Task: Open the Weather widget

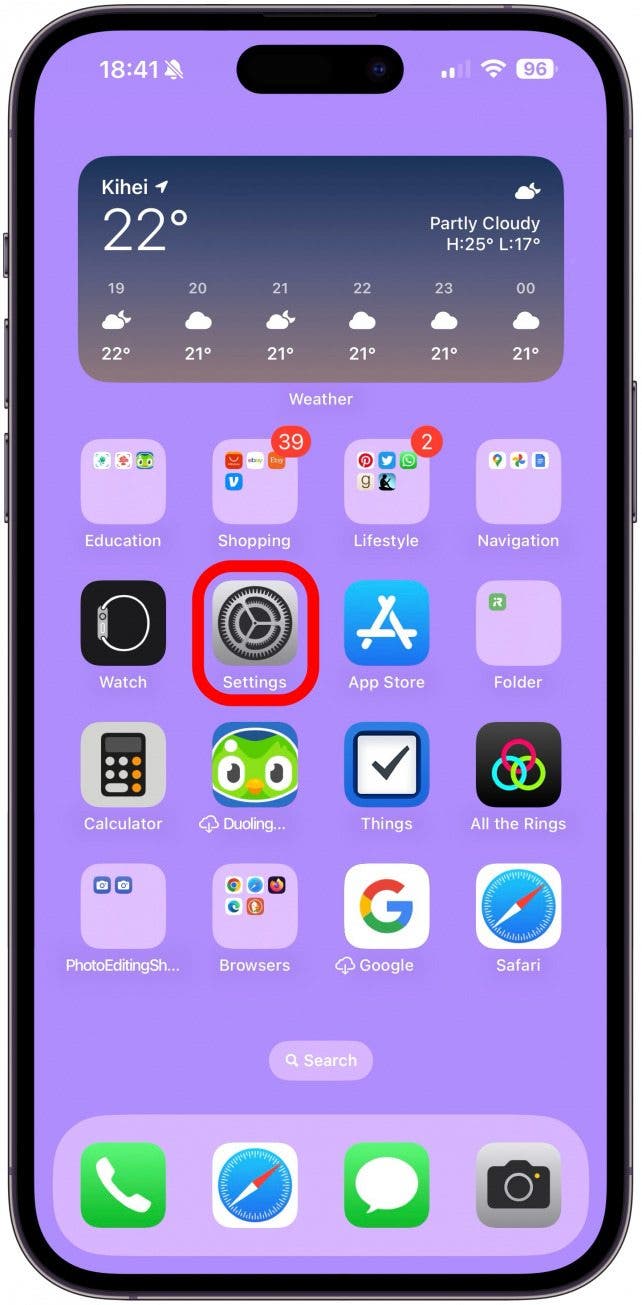Action: [320, 269]
